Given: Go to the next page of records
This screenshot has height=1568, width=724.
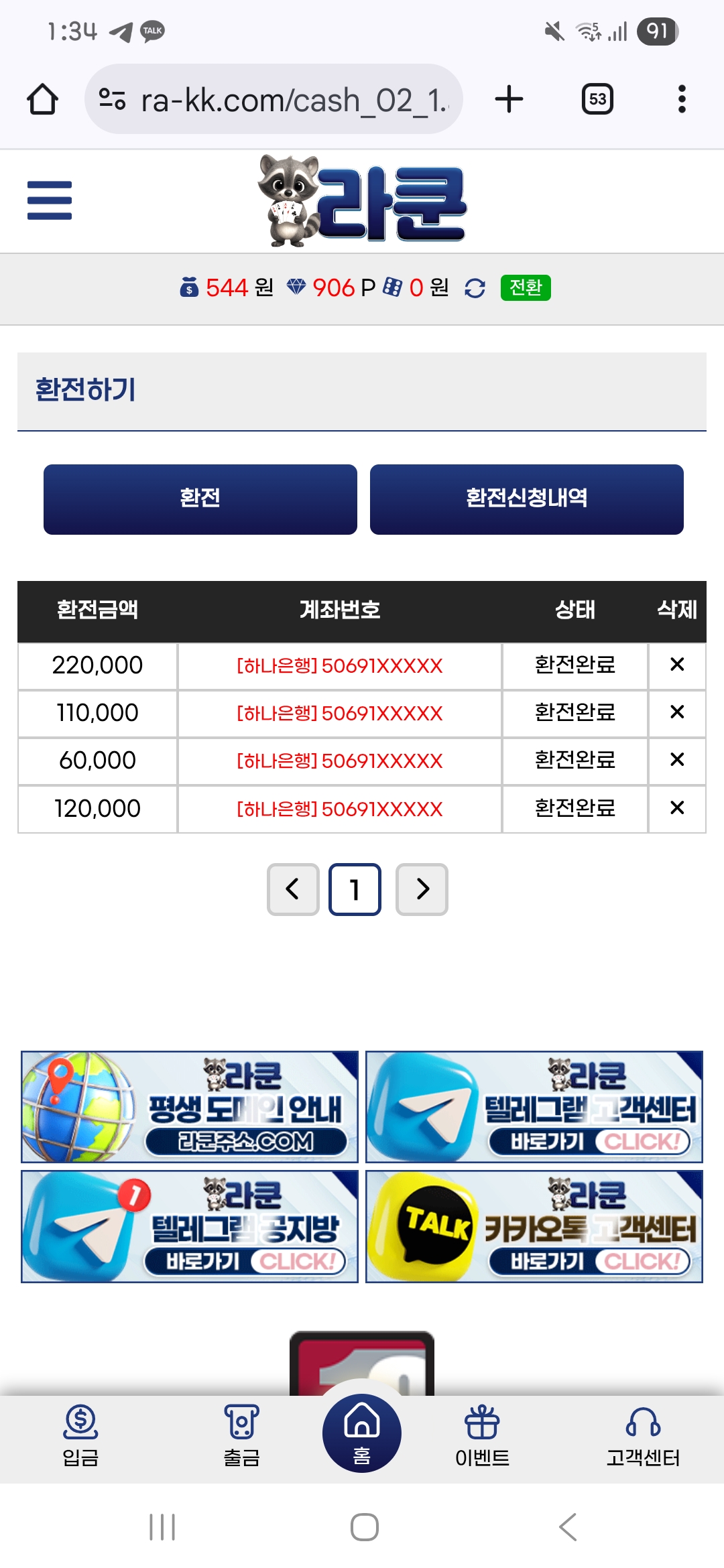Looking at the screenshot, I should [x=422, y=889].
